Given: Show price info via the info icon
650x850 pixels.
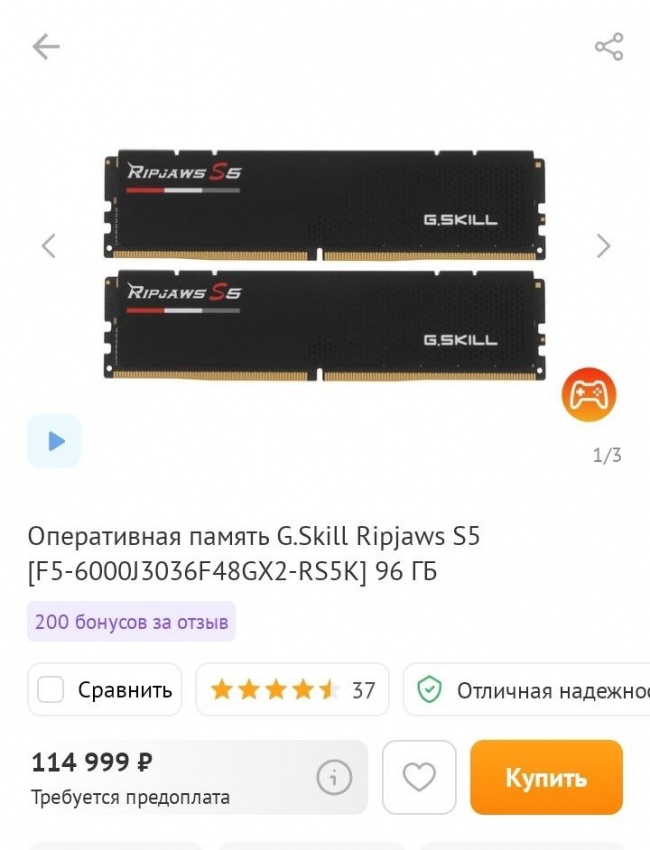Looking at the screenshot, I should click(x=334, y=777).
